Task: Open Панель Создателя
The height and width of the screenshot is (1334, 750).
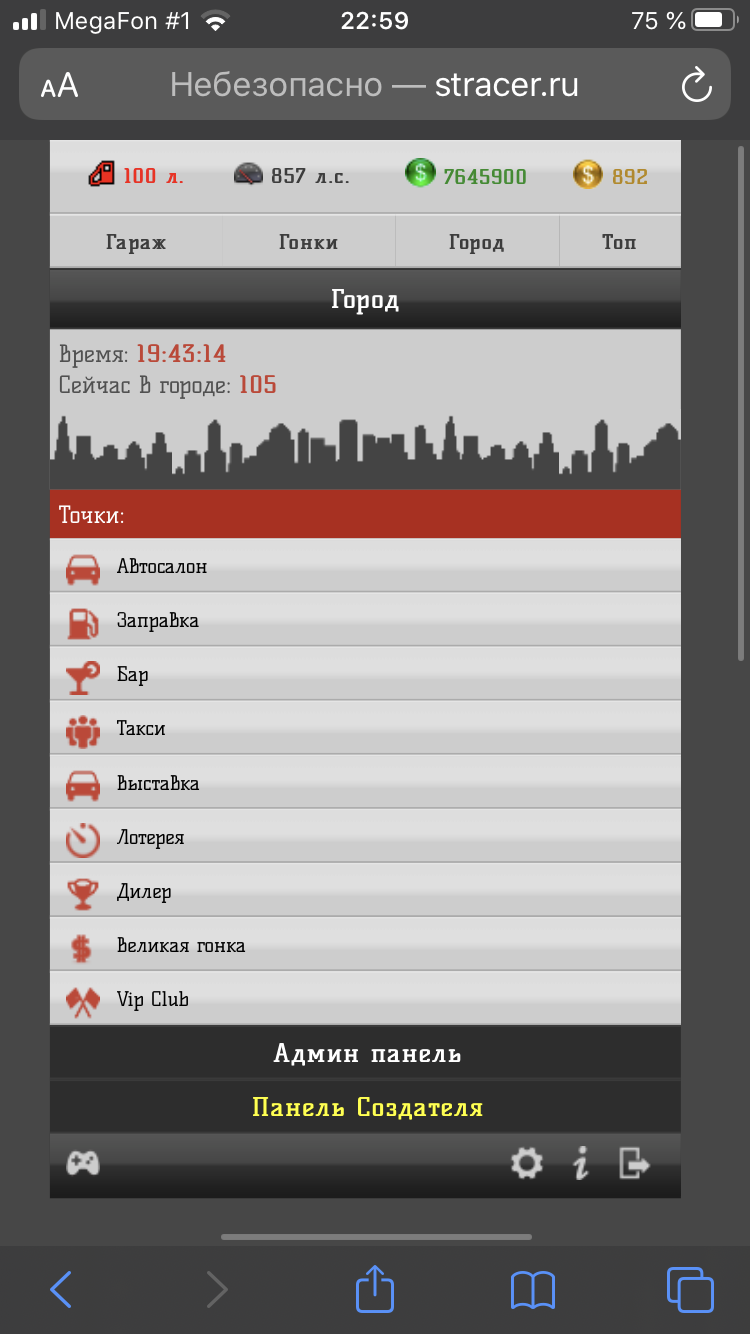Action: 366,1107
